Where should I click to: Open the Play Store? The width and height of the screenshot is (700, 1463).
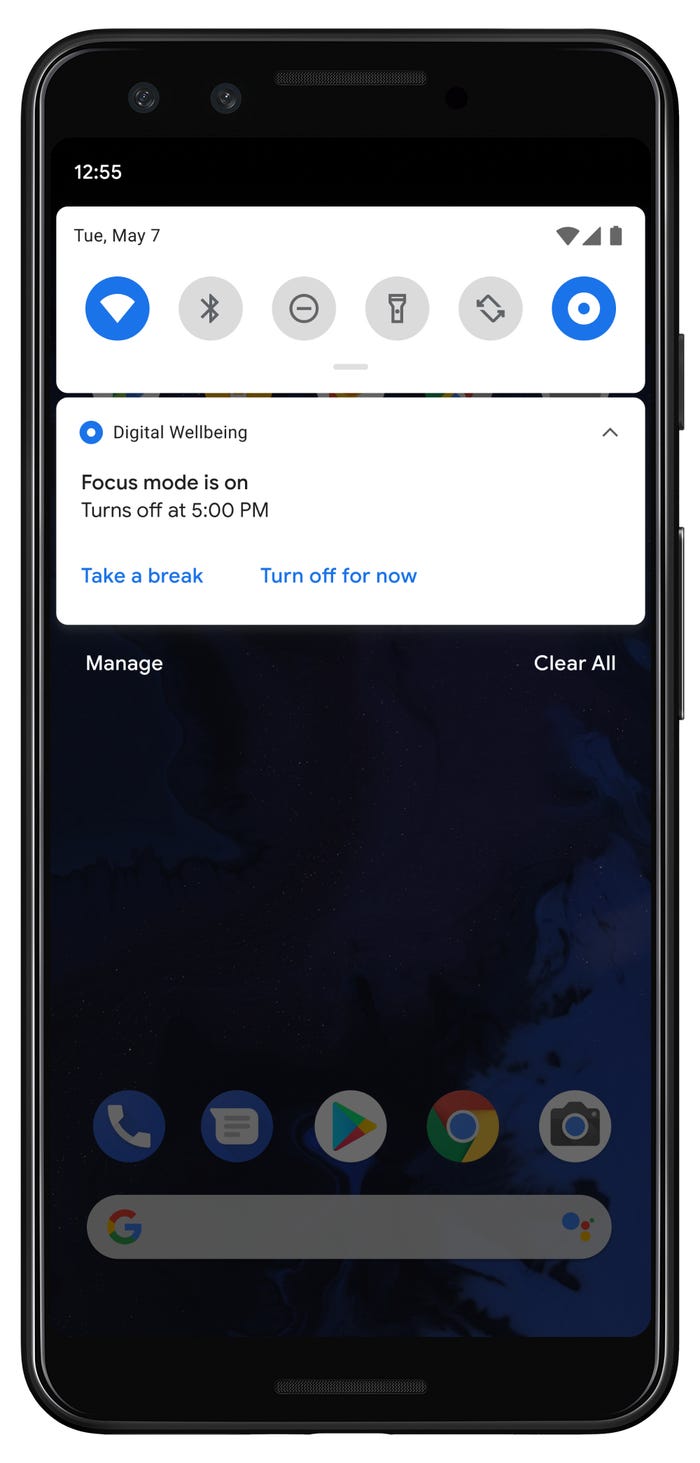(351, 1126)
